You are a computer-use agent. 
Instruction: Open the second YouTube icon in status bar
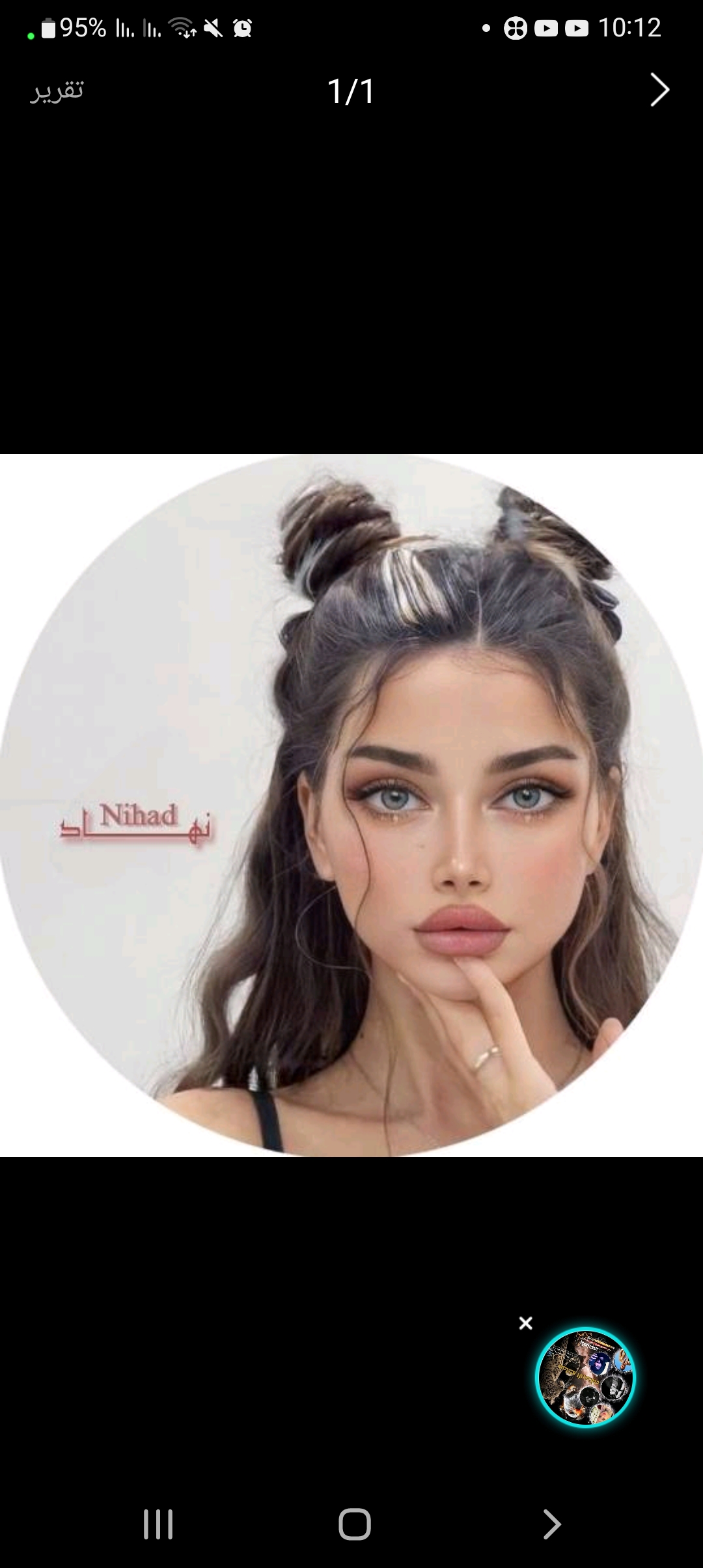(577, 29)
